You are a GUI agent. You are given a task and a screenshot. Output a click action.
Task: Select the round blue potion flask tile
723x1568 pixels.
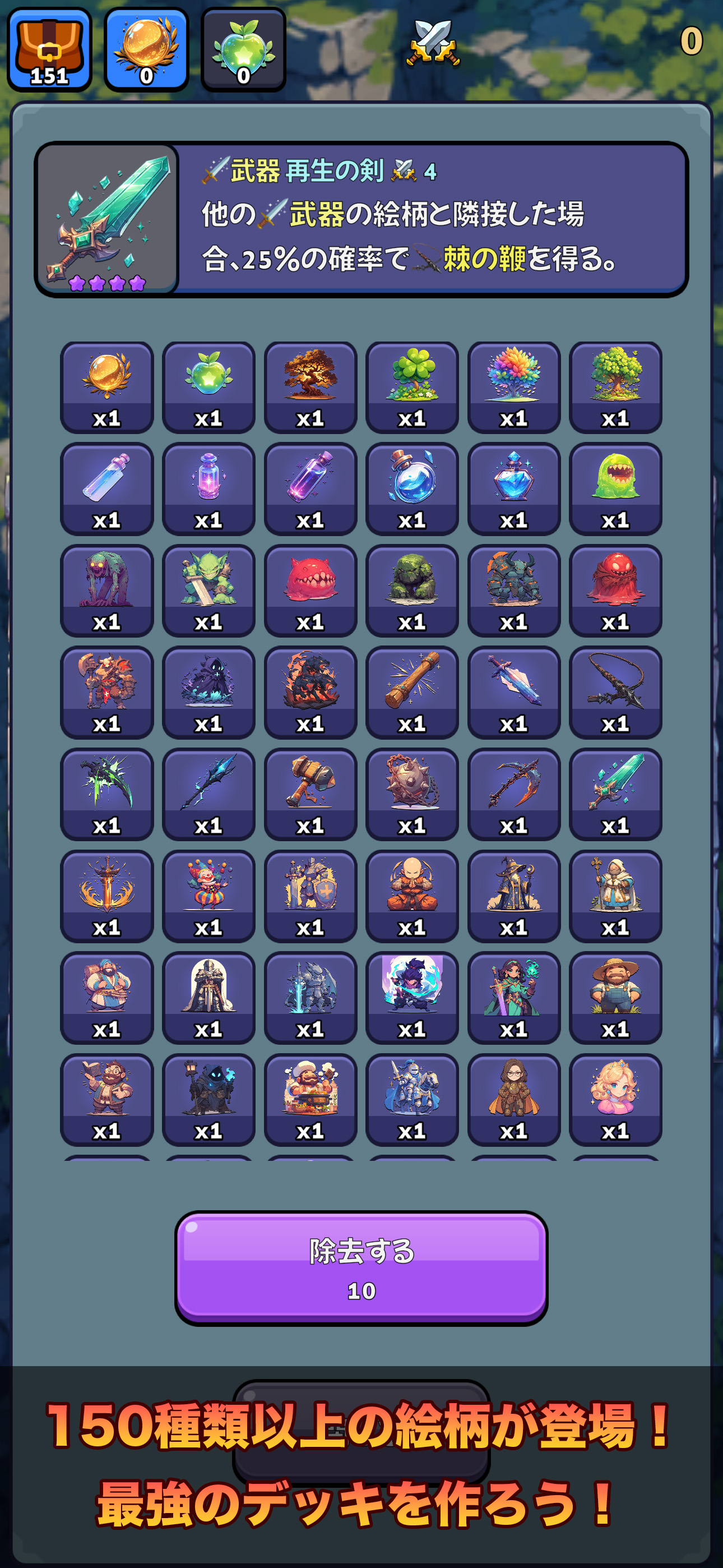[412, 489]
